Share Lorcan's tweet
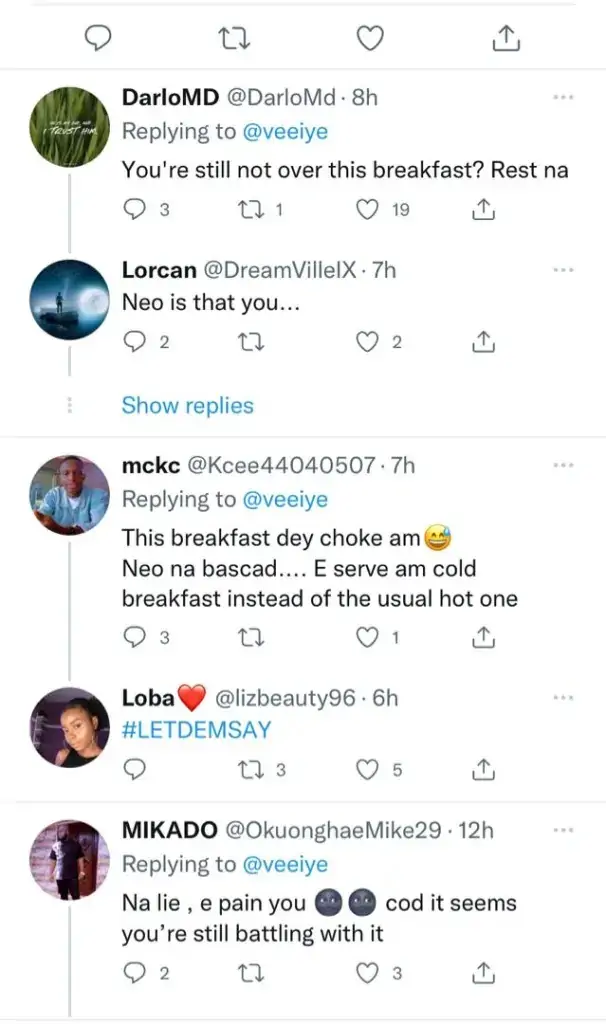This screenshot has height=1024, width=606. pos(483,342)
